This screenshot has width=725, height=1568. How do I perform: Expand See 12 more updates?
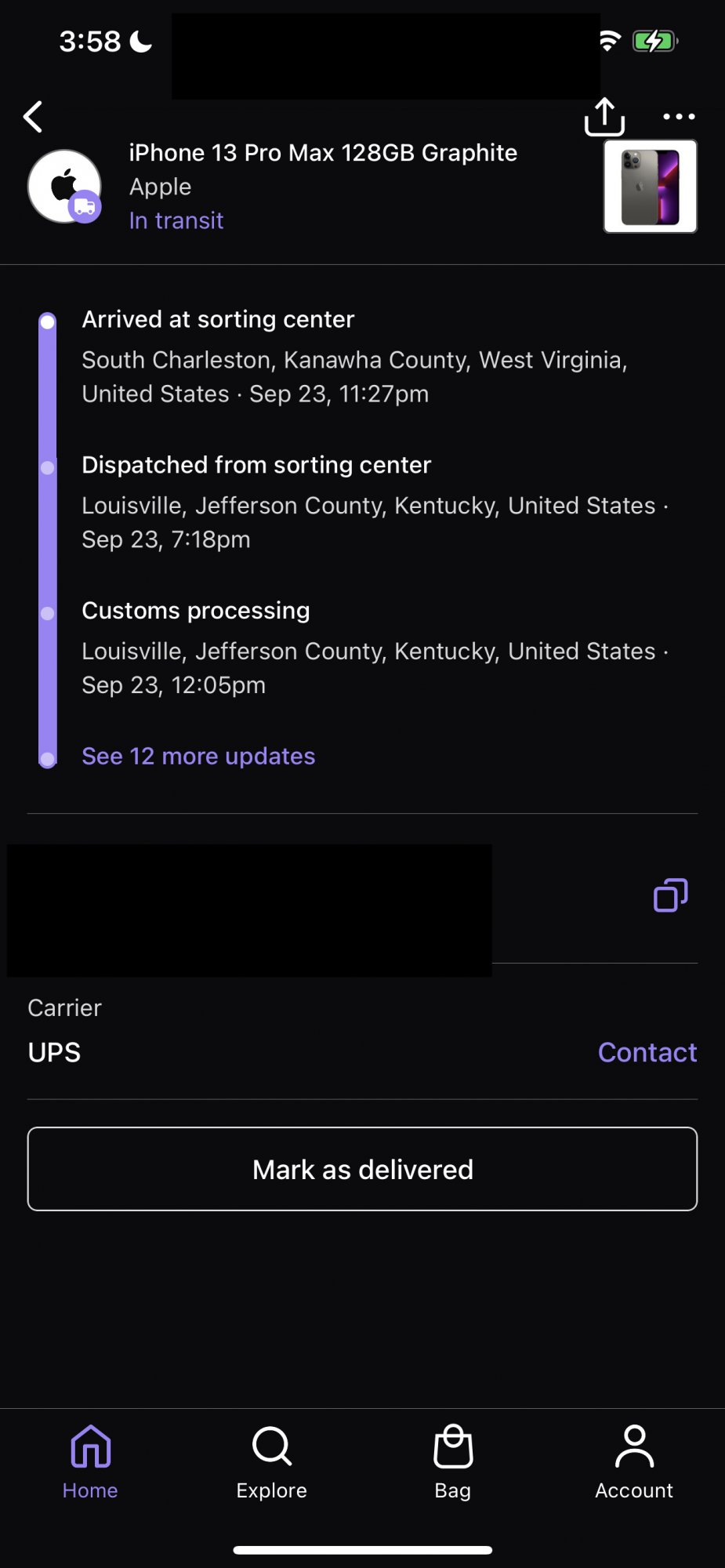[x=198, y=756]
